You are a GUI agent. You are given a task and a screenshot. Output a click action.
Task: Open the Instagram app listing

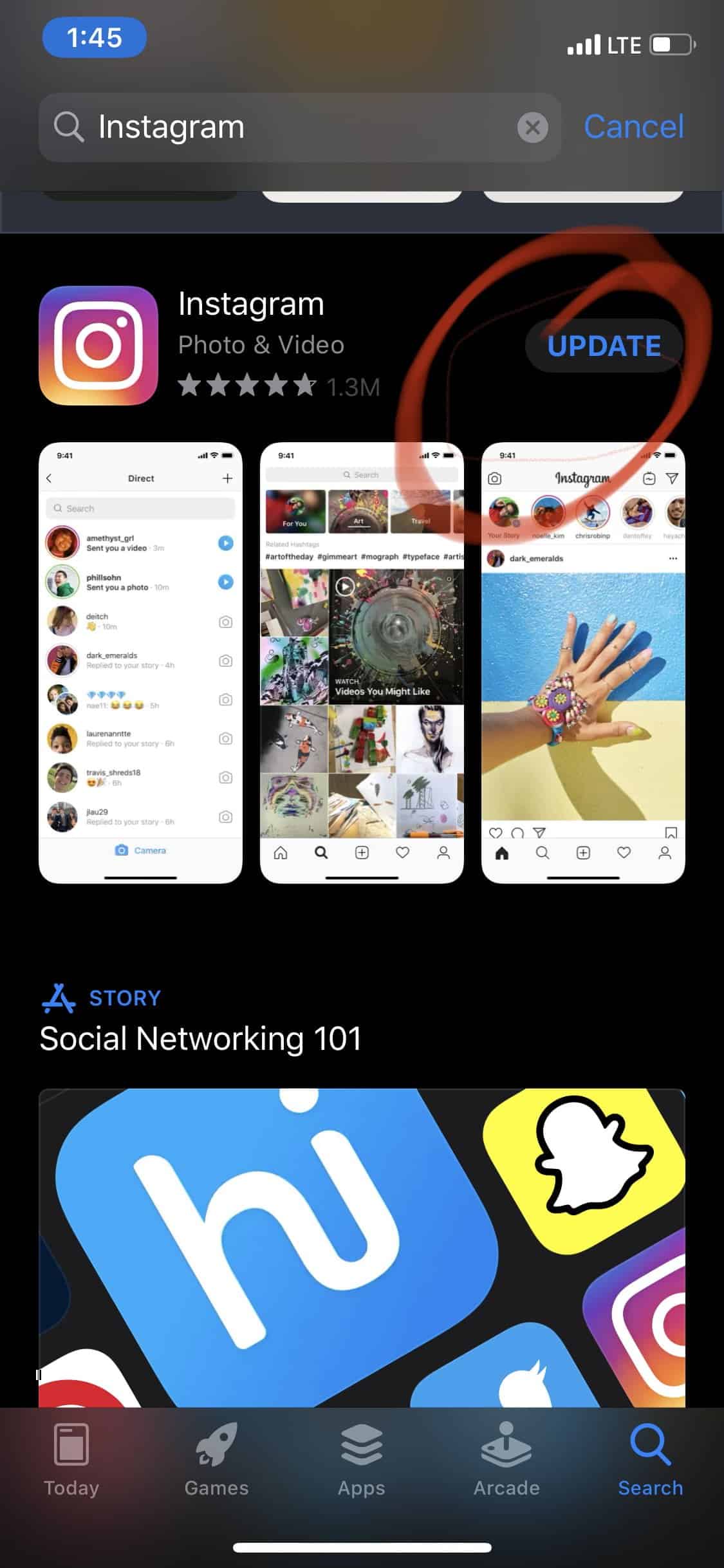click(251, 305)
